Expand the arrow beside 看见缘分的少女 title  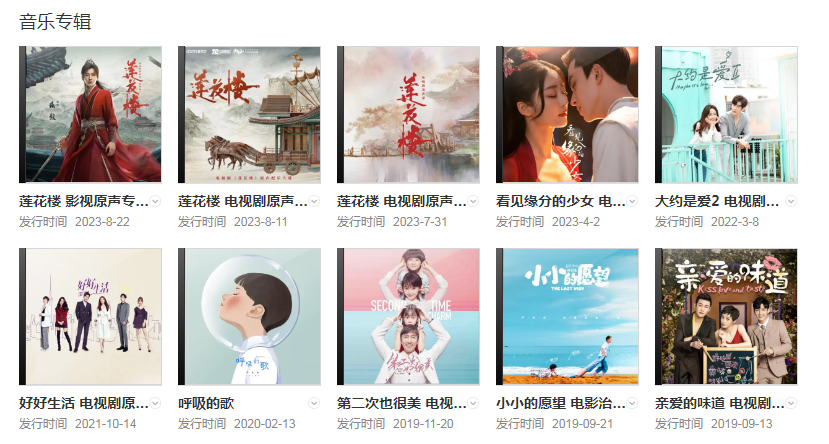pos(633,201)
